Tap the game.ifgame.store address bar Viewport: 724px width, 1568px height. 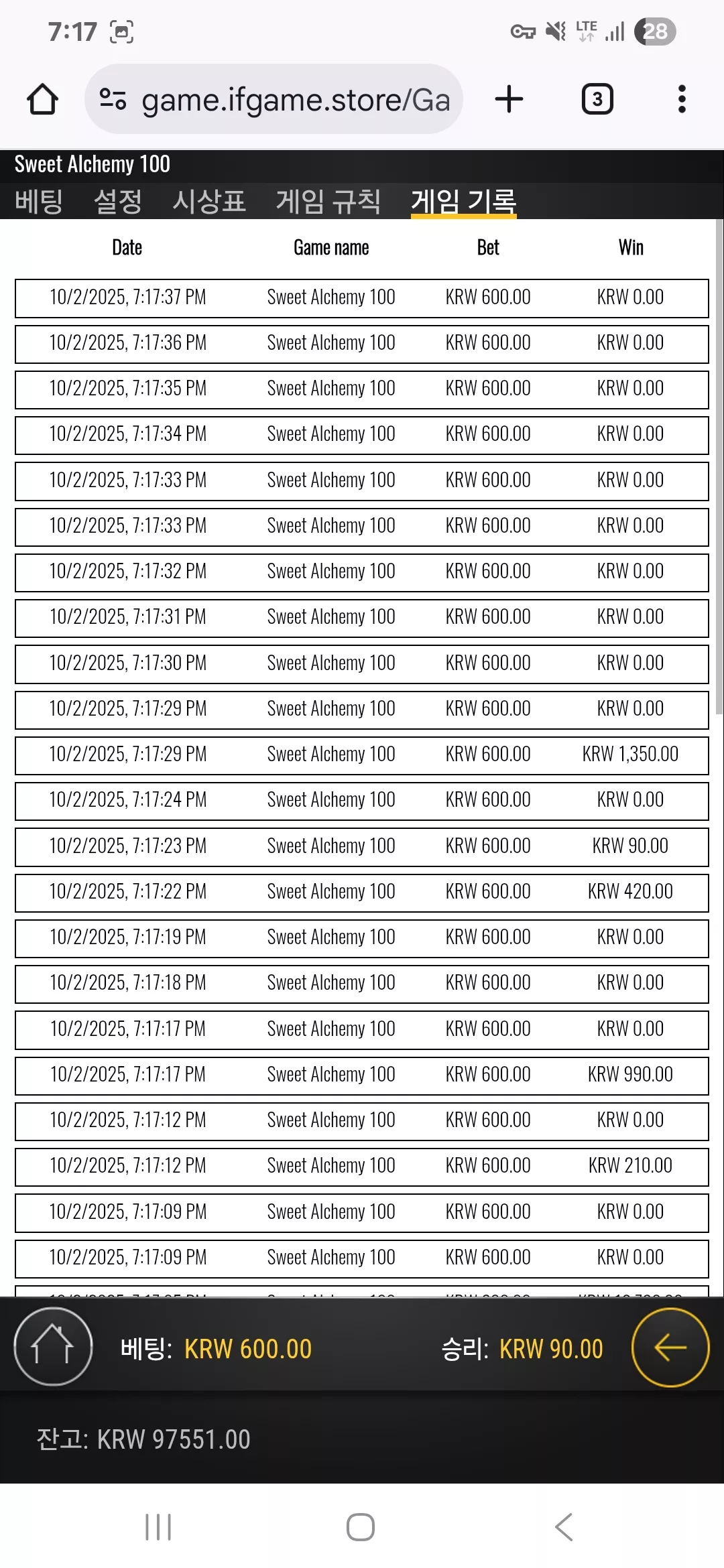tap(274, 99)
